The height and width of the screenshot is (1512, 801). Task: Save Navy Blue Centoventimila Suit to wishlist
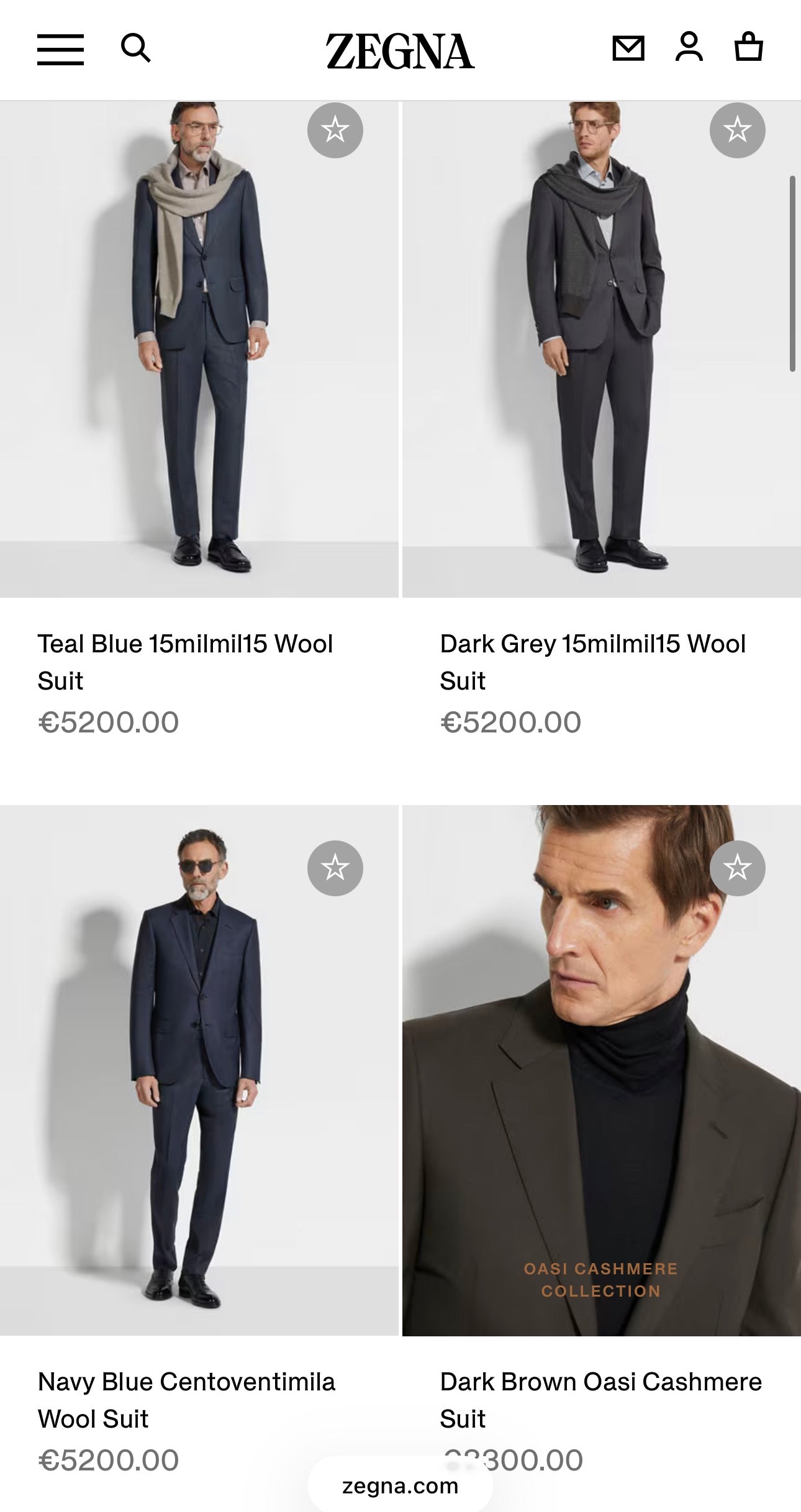pyautogui.click(x=335, y=868)
